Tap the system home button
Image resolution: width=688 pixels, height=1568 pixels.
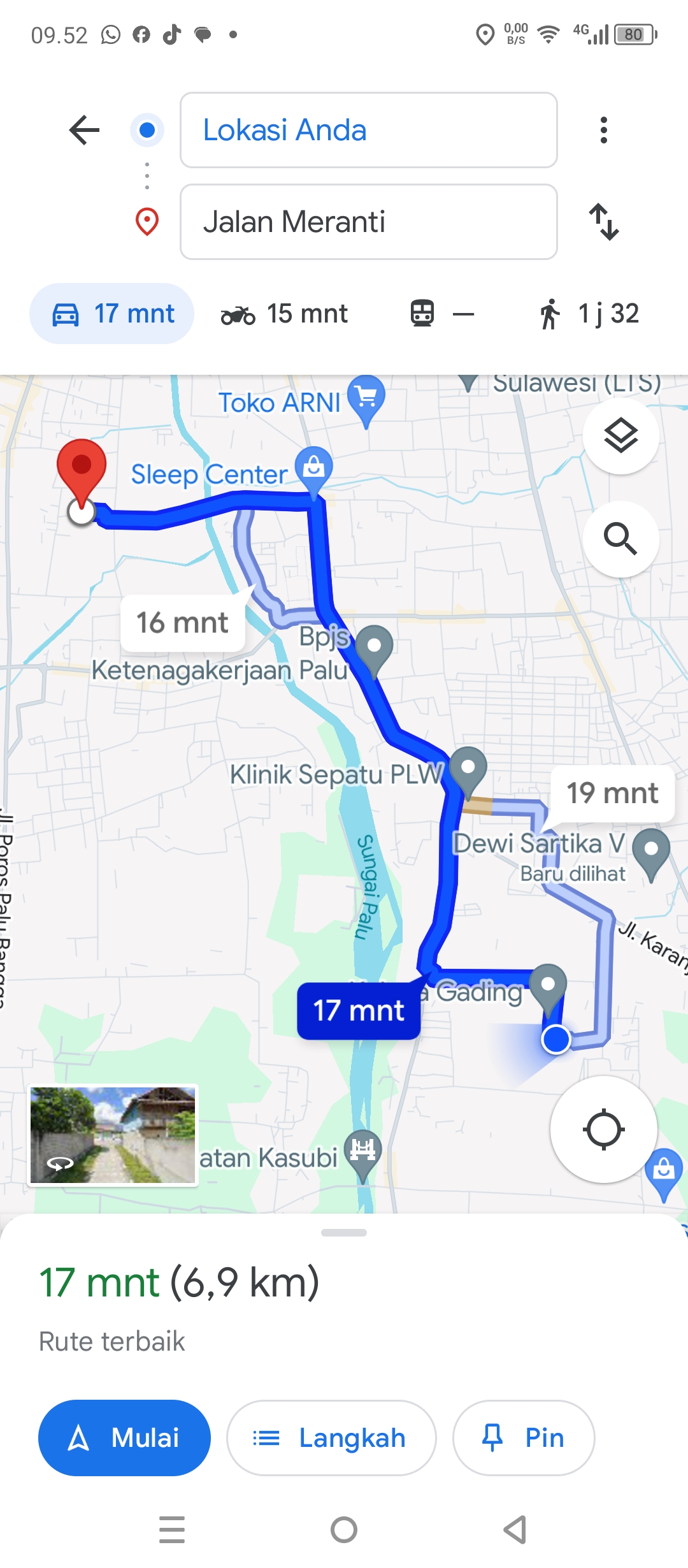344,1530
